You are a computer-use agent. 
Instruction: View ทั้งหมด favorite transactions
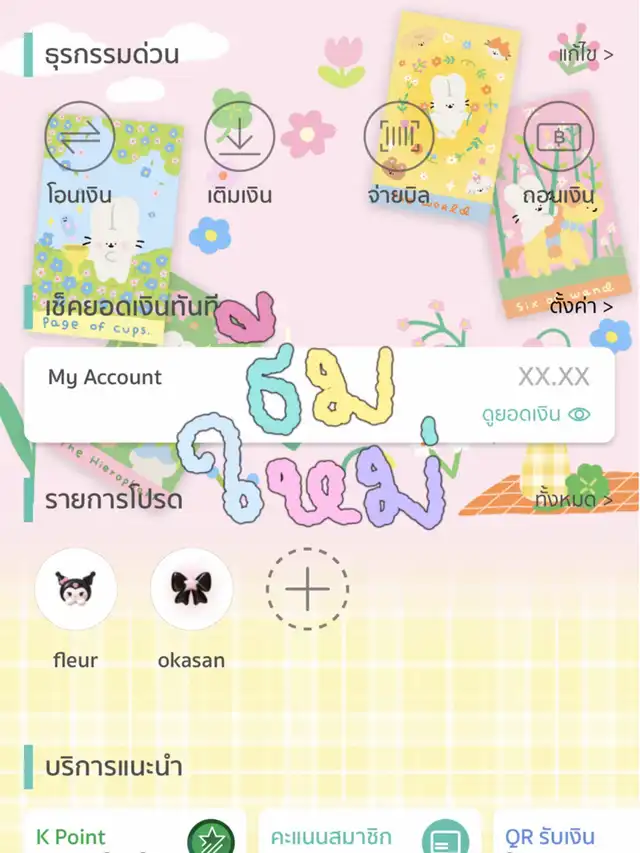point(573,498)
